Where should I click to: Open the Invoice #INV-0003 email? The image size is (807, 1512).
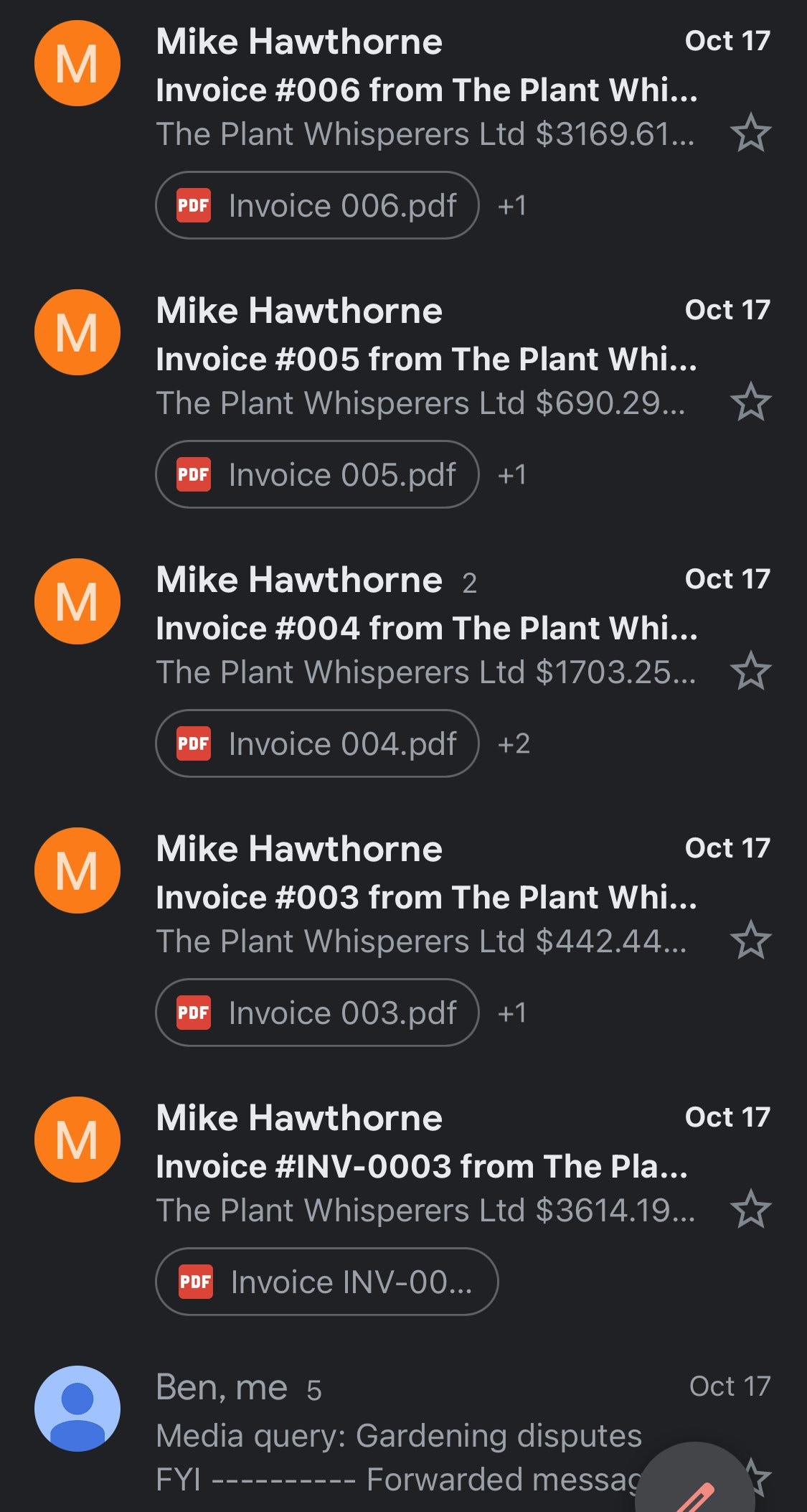422,1167
